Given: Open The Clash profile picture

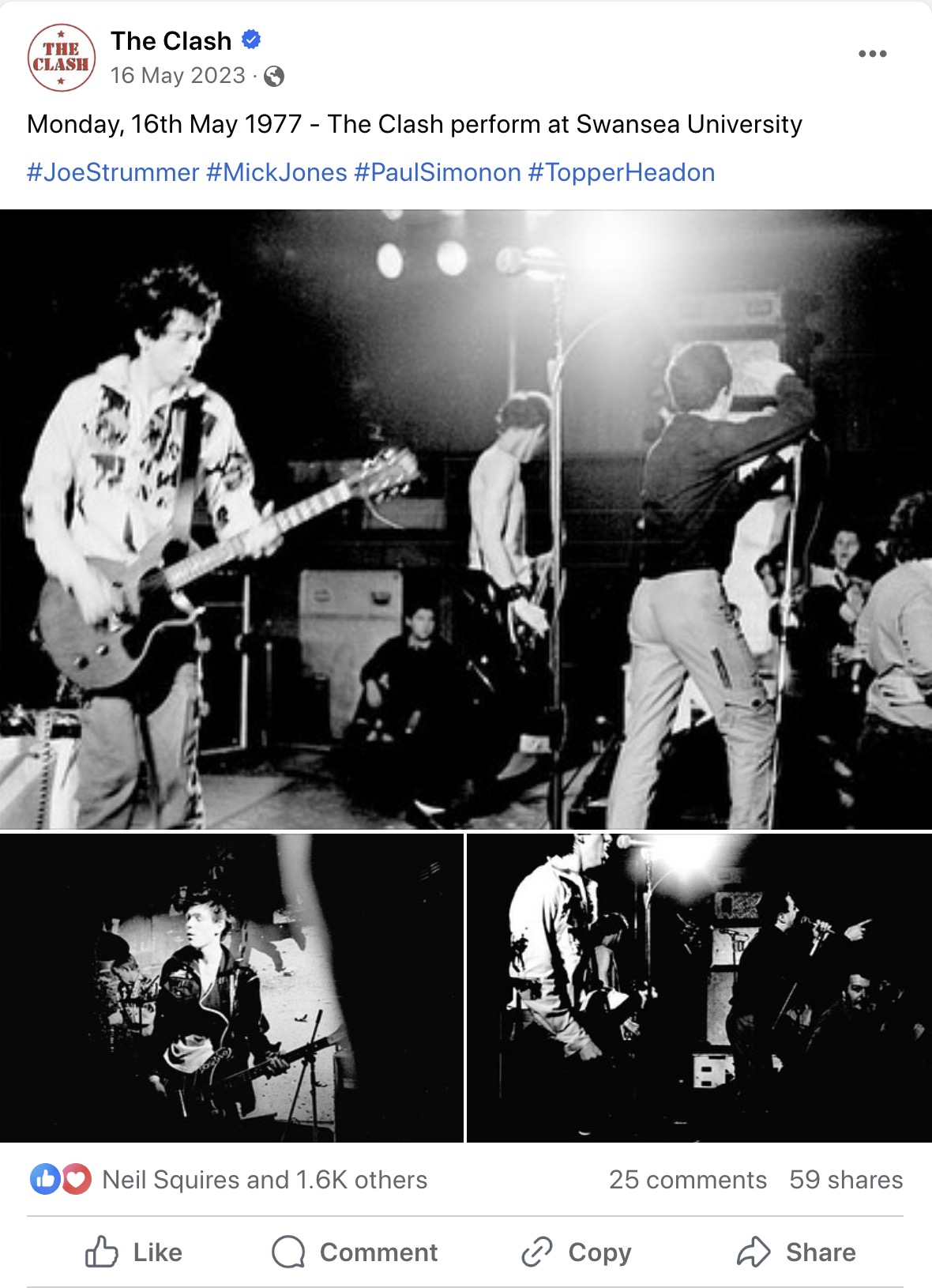Looking at the screenshot, I should 61,58.
